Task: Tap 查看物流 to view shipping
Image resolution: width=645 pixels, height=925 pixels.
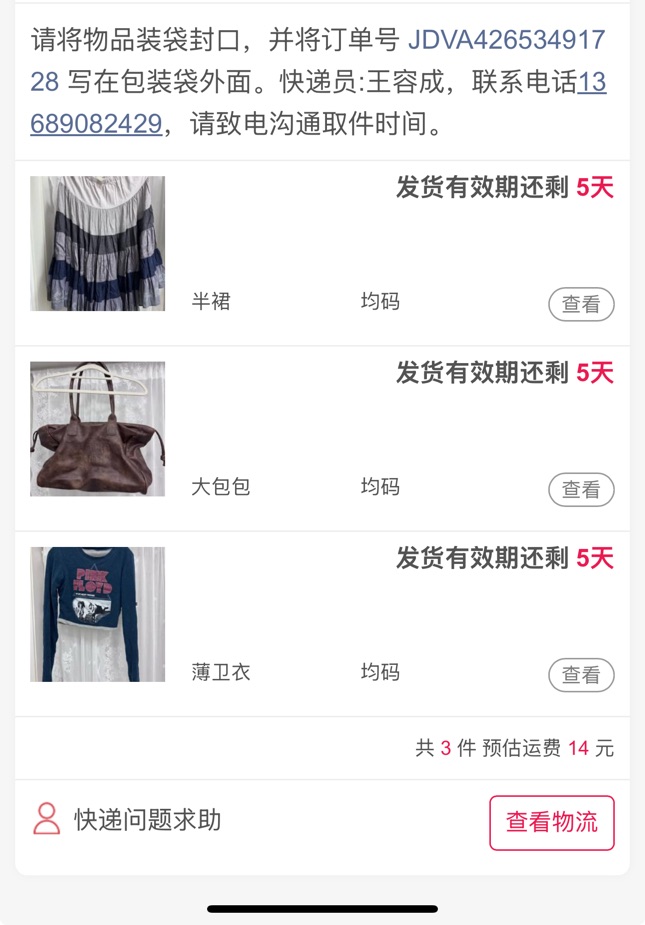Action: coord(551,822)
